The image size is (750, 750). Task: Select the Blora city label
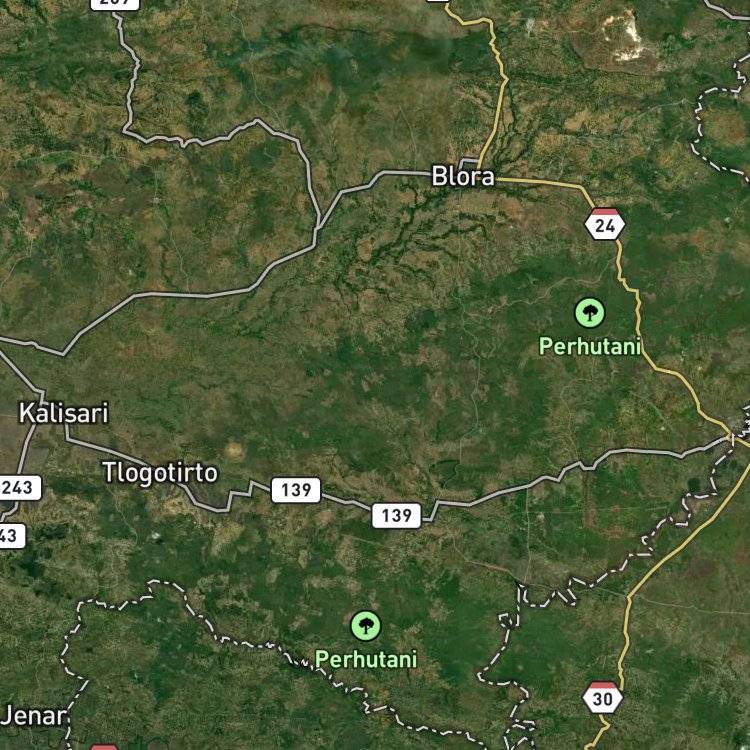463,176
